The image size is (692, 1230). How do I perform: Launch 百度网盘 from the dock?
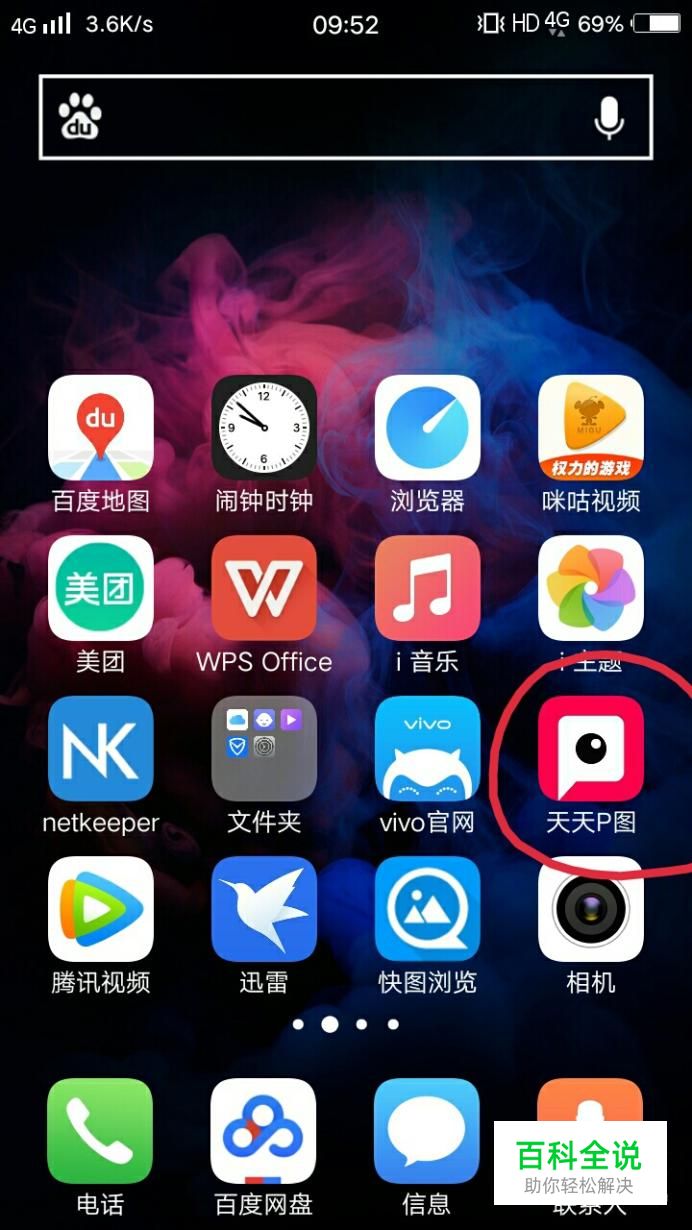264,1131
